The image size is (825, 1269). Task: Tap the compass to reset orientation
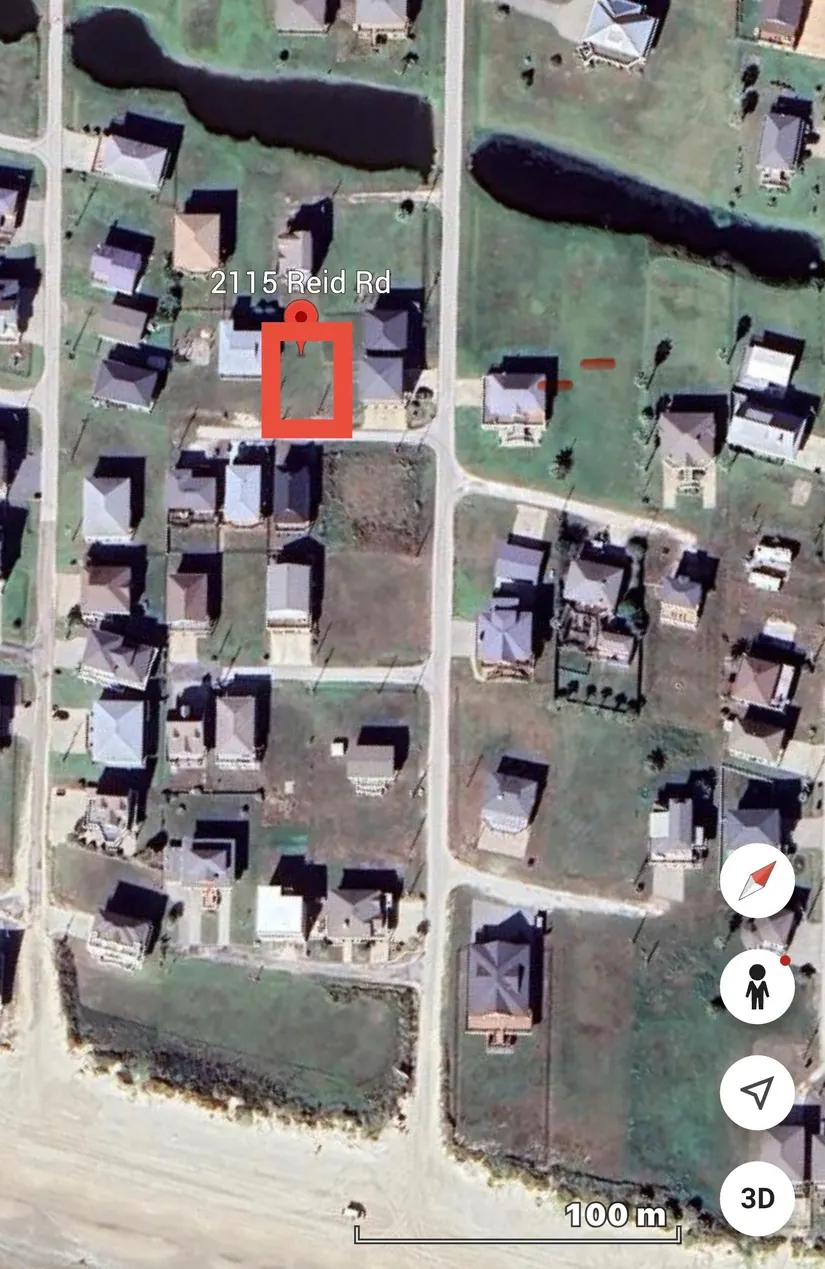pos(757,880)
